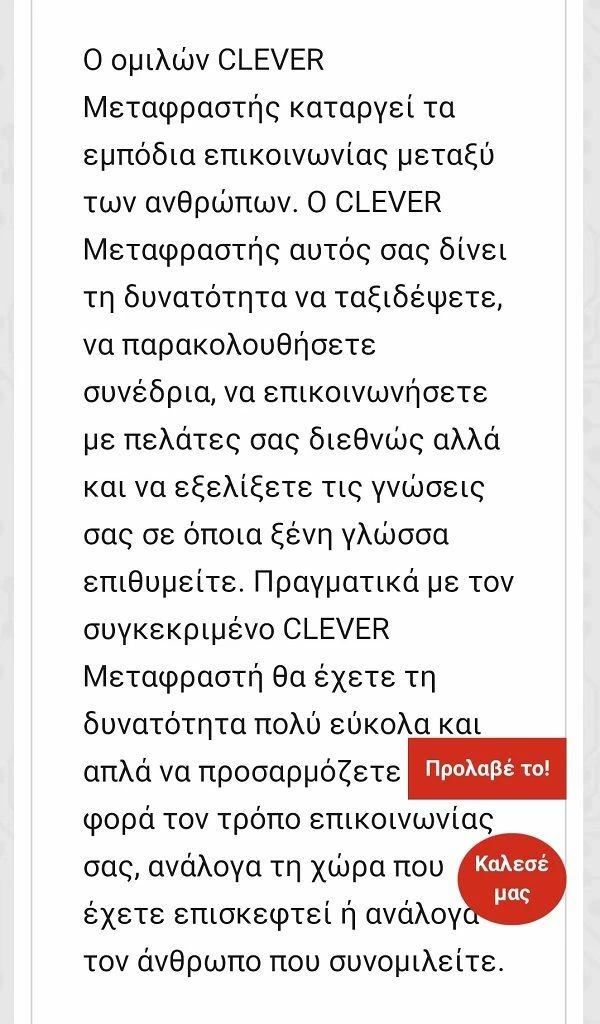Tap the red Προλαβέ το! button
Viewport: 600px width, 1024px height.
point(487,769)
